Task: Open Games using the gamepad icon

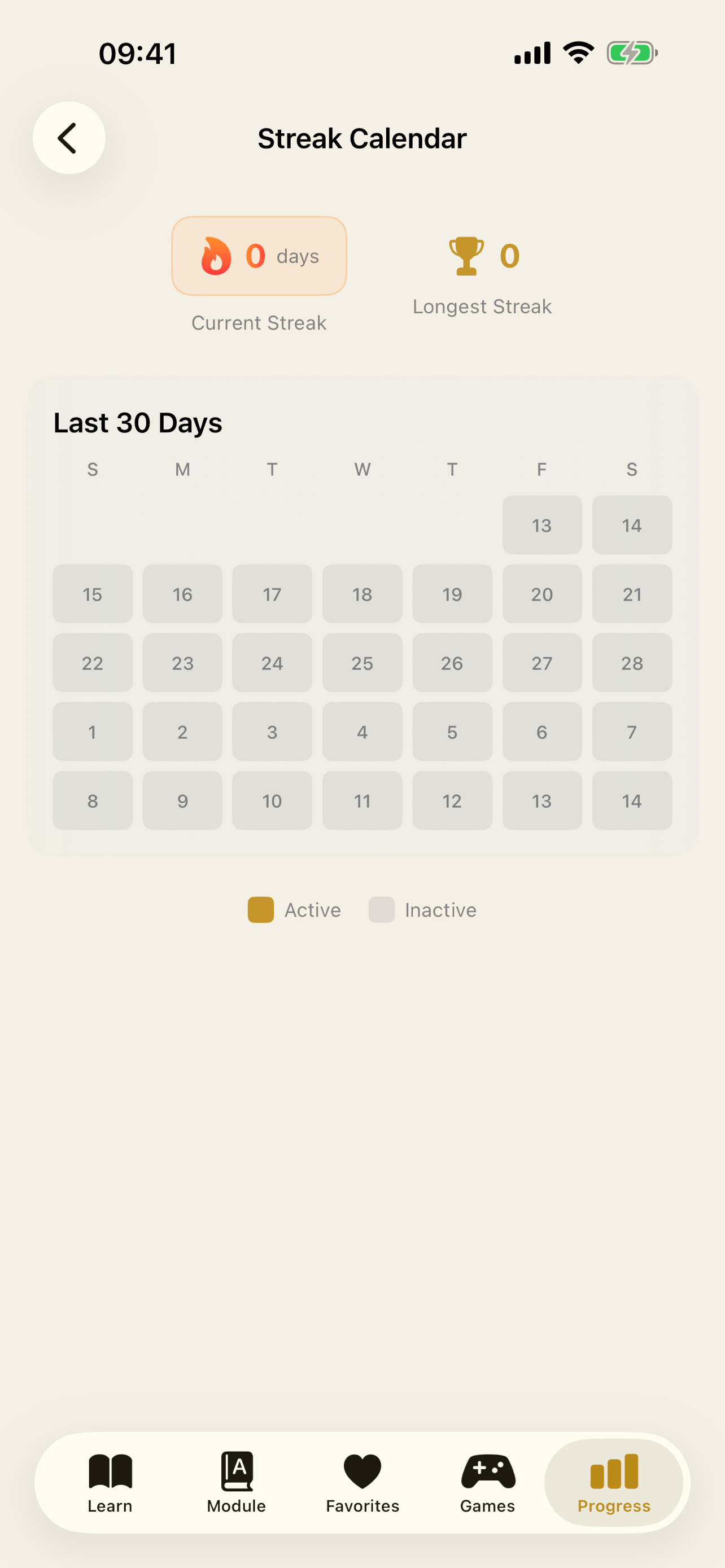Action: tap(488, 1468)
